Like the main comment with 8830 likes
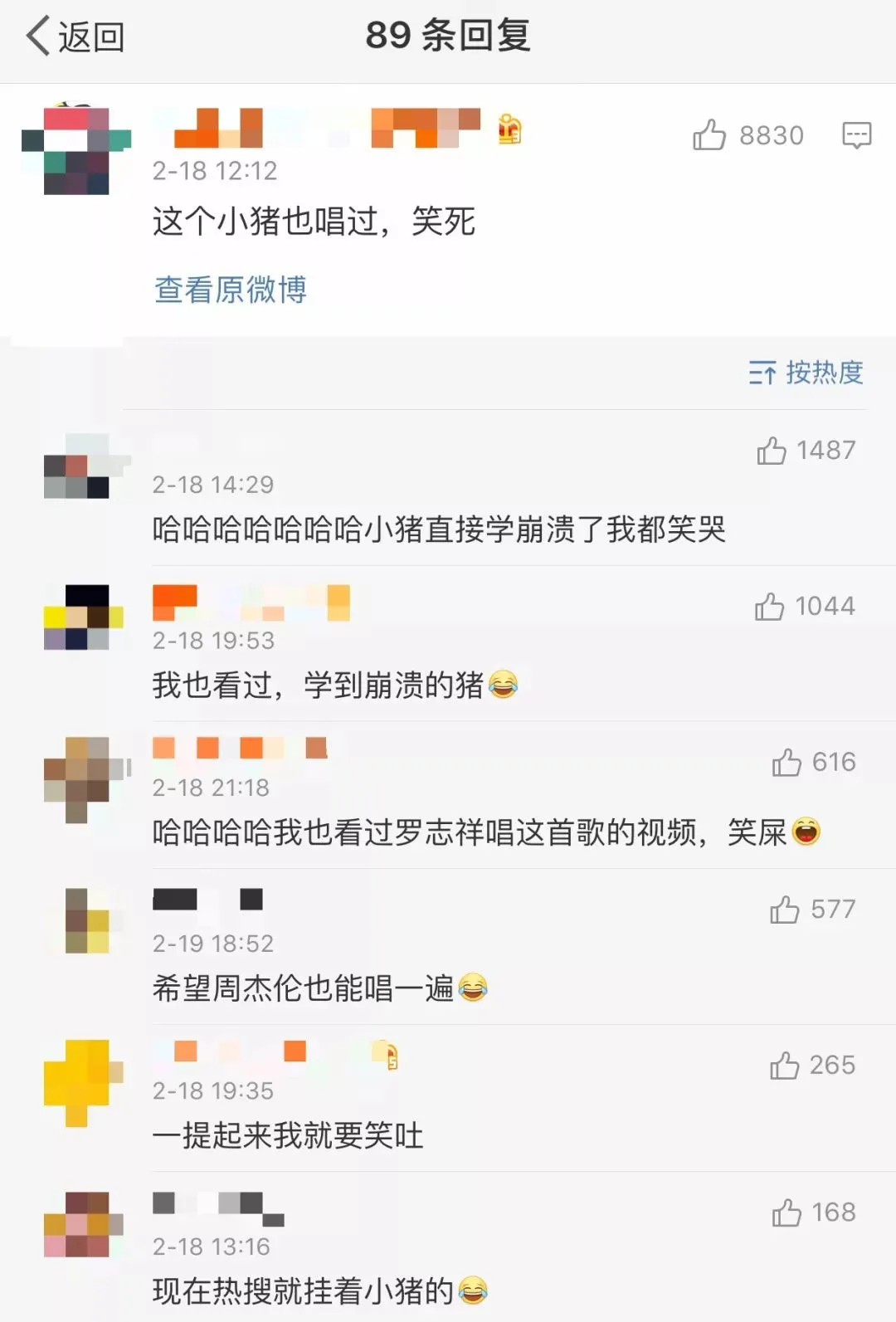 click(709, 134)
